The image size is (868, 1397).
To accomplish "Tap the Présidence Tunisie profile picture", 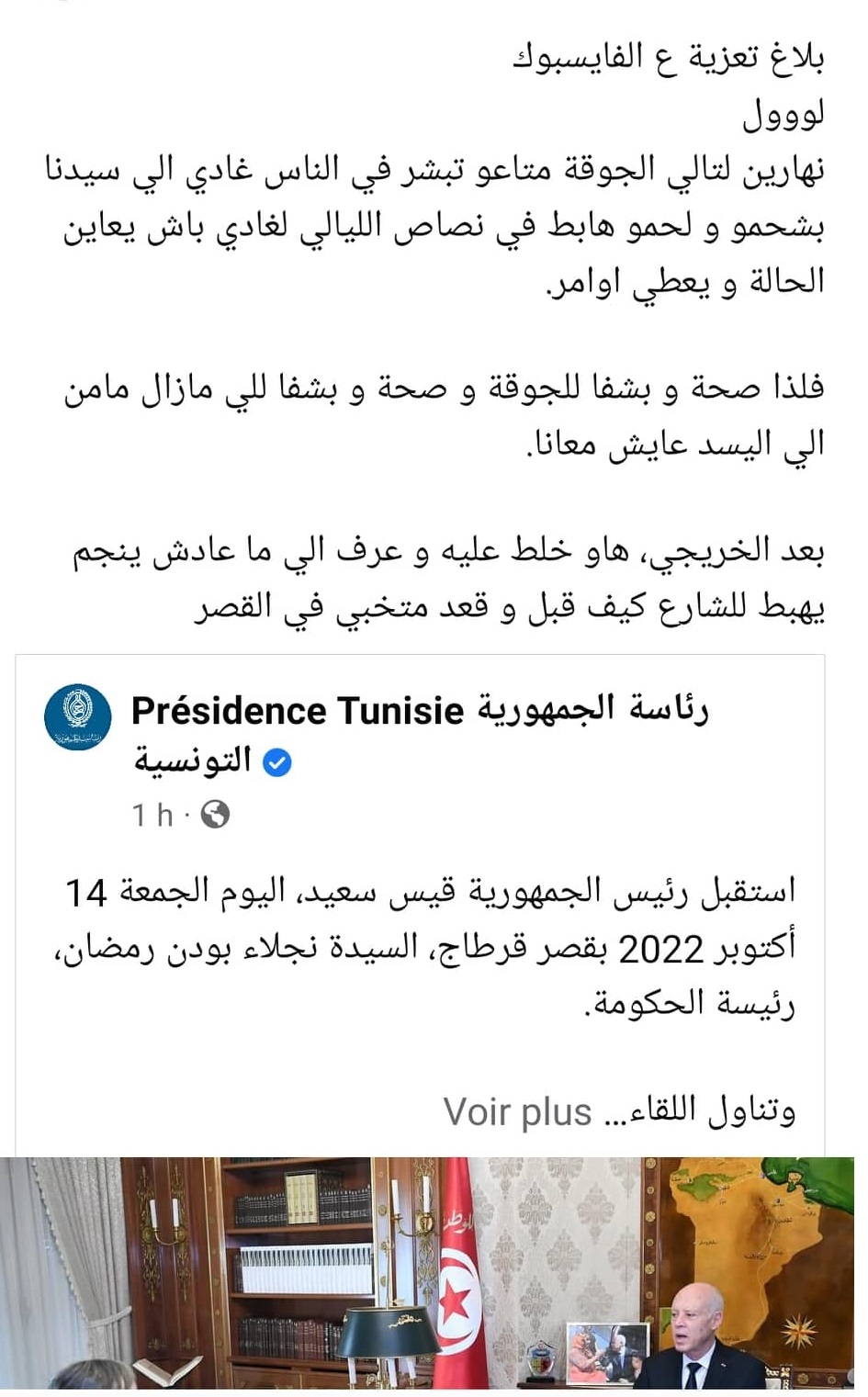I will (78, 717).
